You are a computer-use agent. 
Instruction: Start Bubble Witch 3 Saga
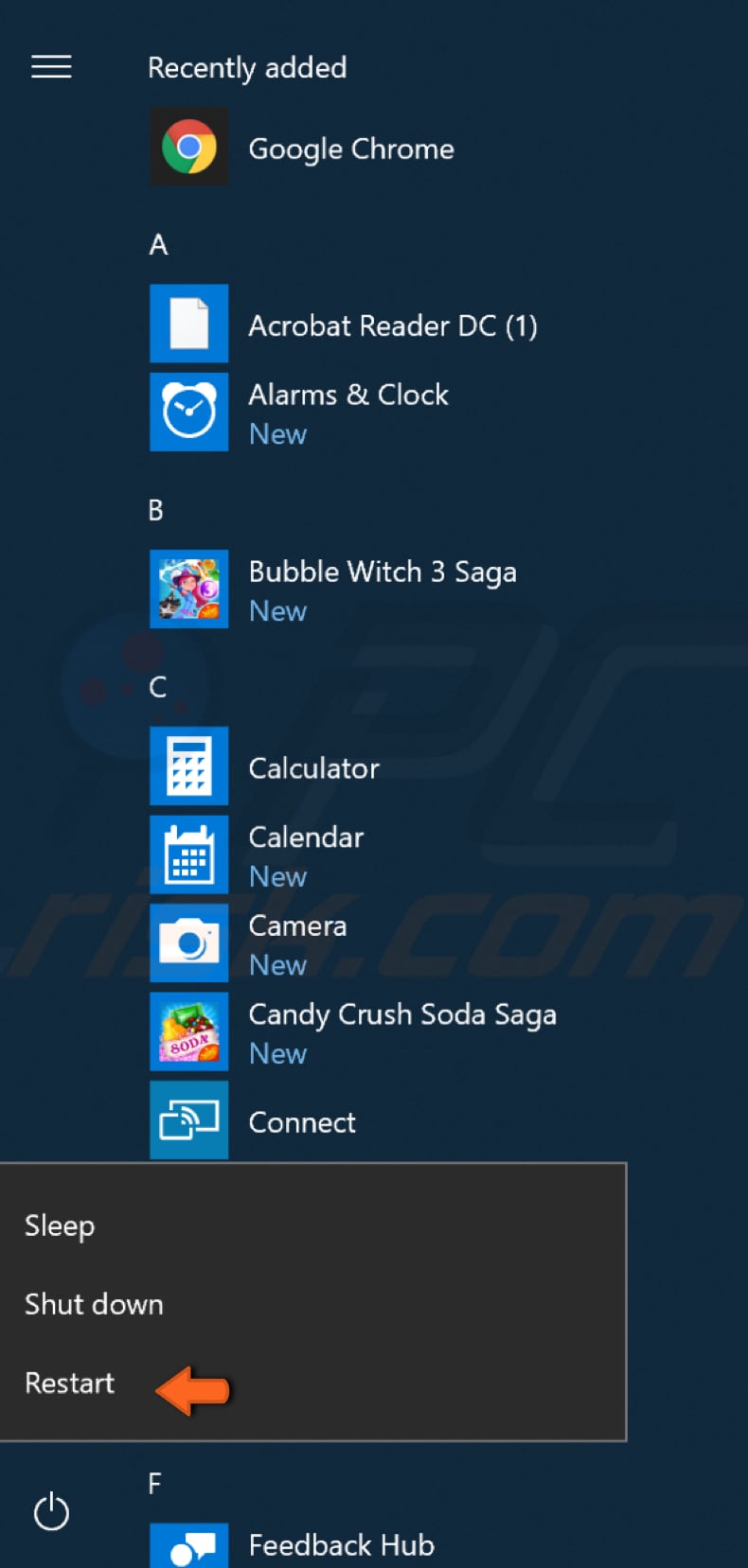(382, 572)
